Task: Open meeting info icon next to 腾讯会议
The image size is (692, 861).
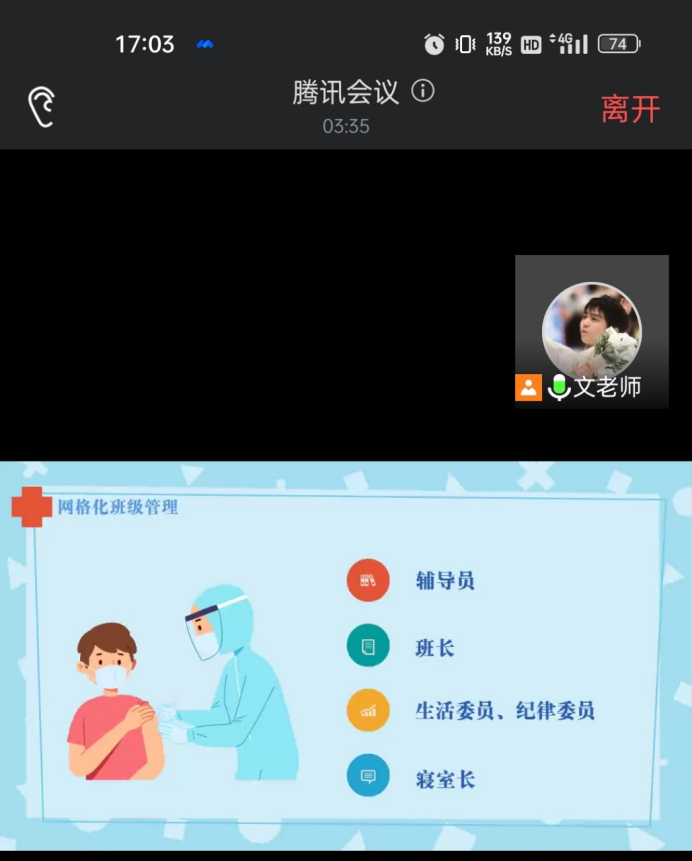Action: click(x=423, y=92)
